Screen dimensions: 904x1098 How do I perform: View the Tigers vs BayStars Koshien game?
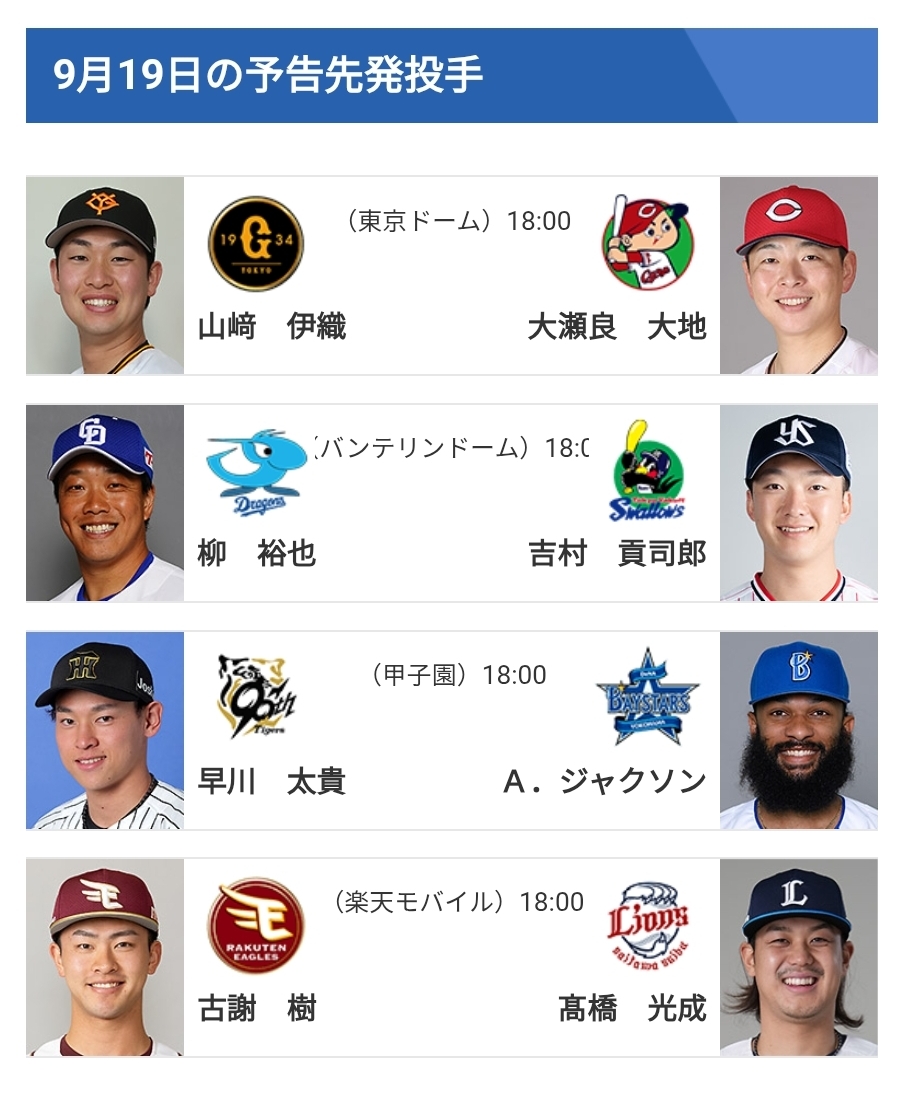pyautogui.click(x=452, y=730)
